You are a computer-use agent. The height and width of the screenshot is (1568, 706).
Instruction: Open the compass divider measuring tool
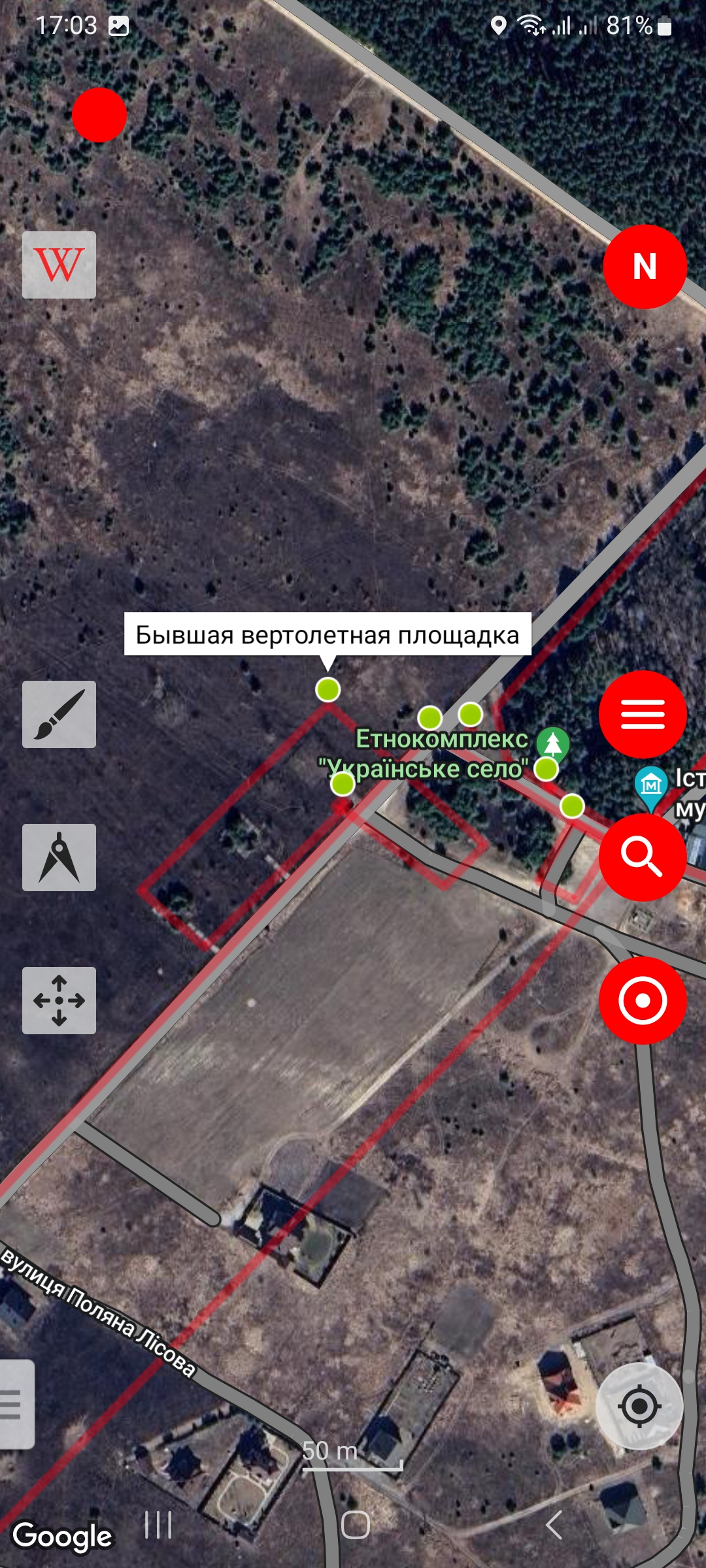59,857
